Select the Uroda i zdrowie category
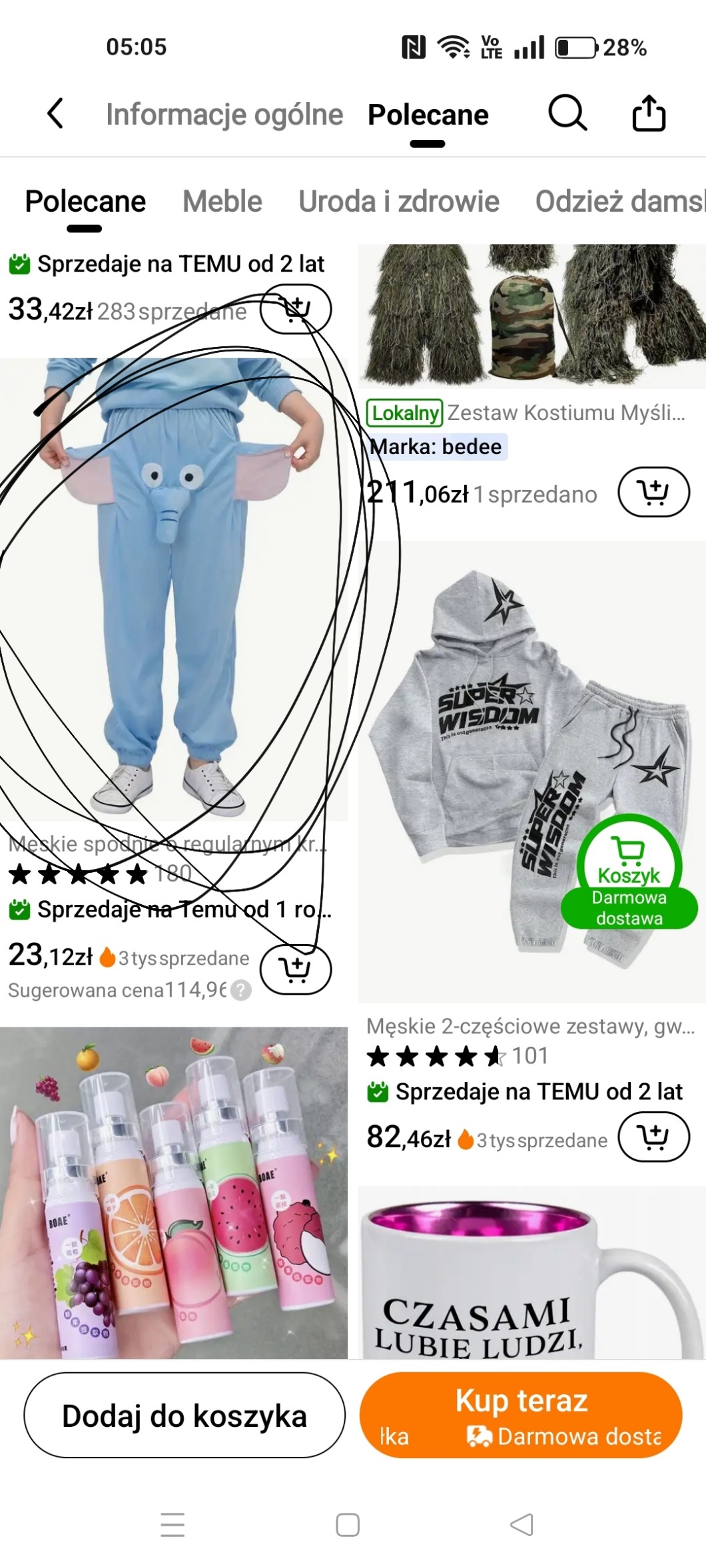 (398, 201)
